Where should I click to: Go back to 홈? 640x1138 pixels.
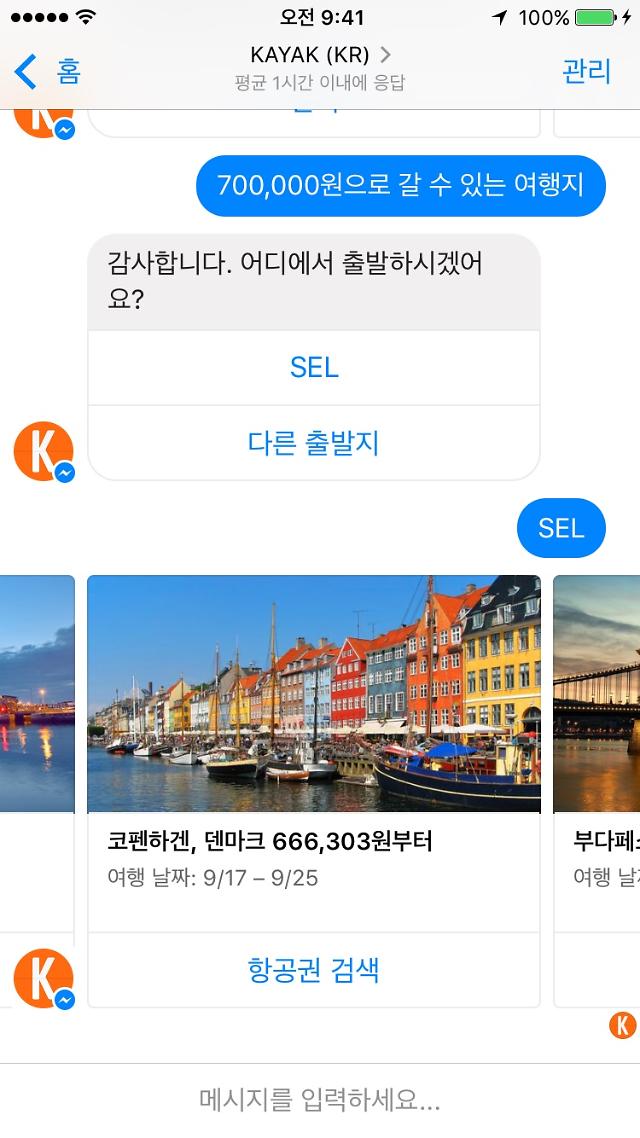[48, 71]
